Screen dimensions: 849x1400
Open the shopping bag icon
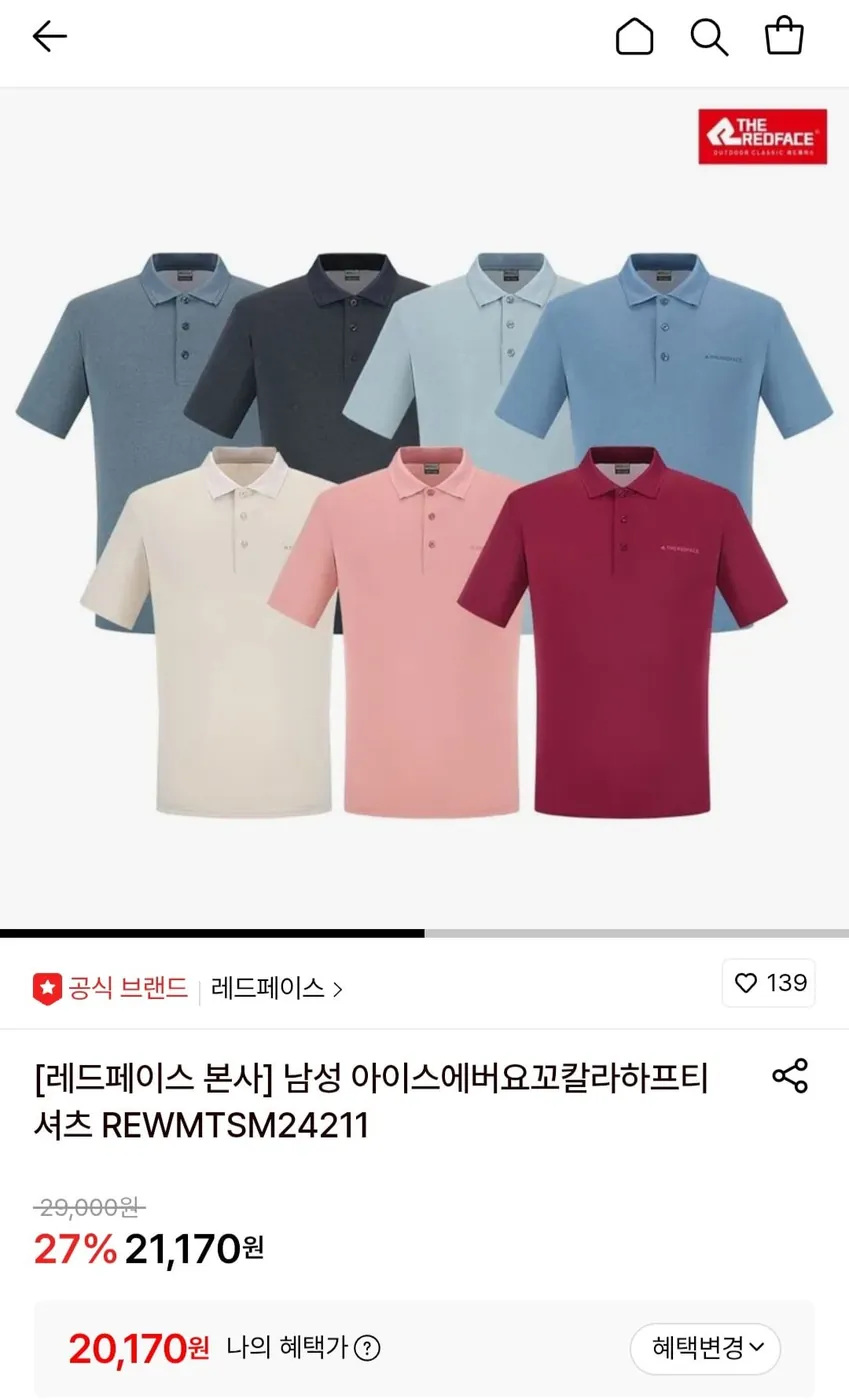click(x=784, y=36)
